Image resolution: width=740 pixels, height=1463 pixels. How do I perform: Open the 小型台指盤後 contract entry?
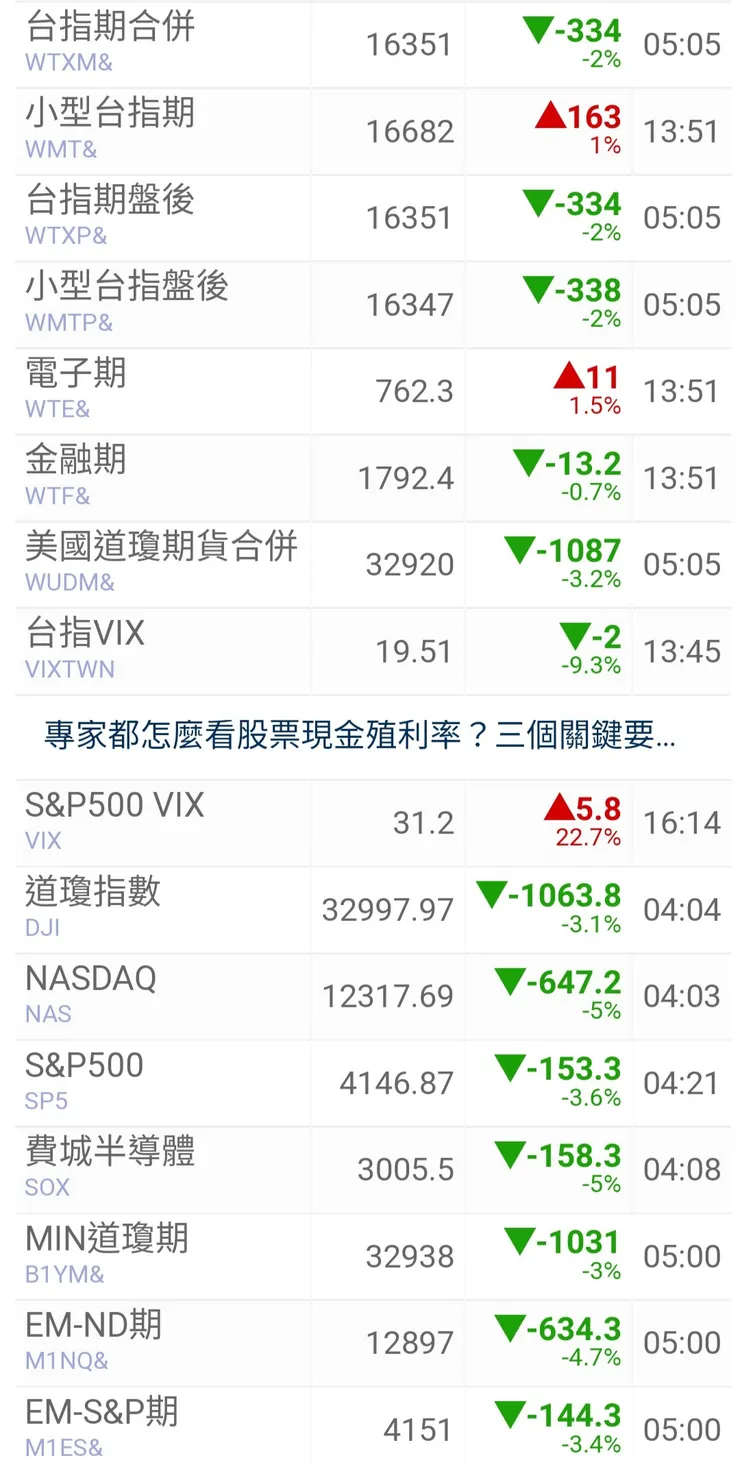300,303
